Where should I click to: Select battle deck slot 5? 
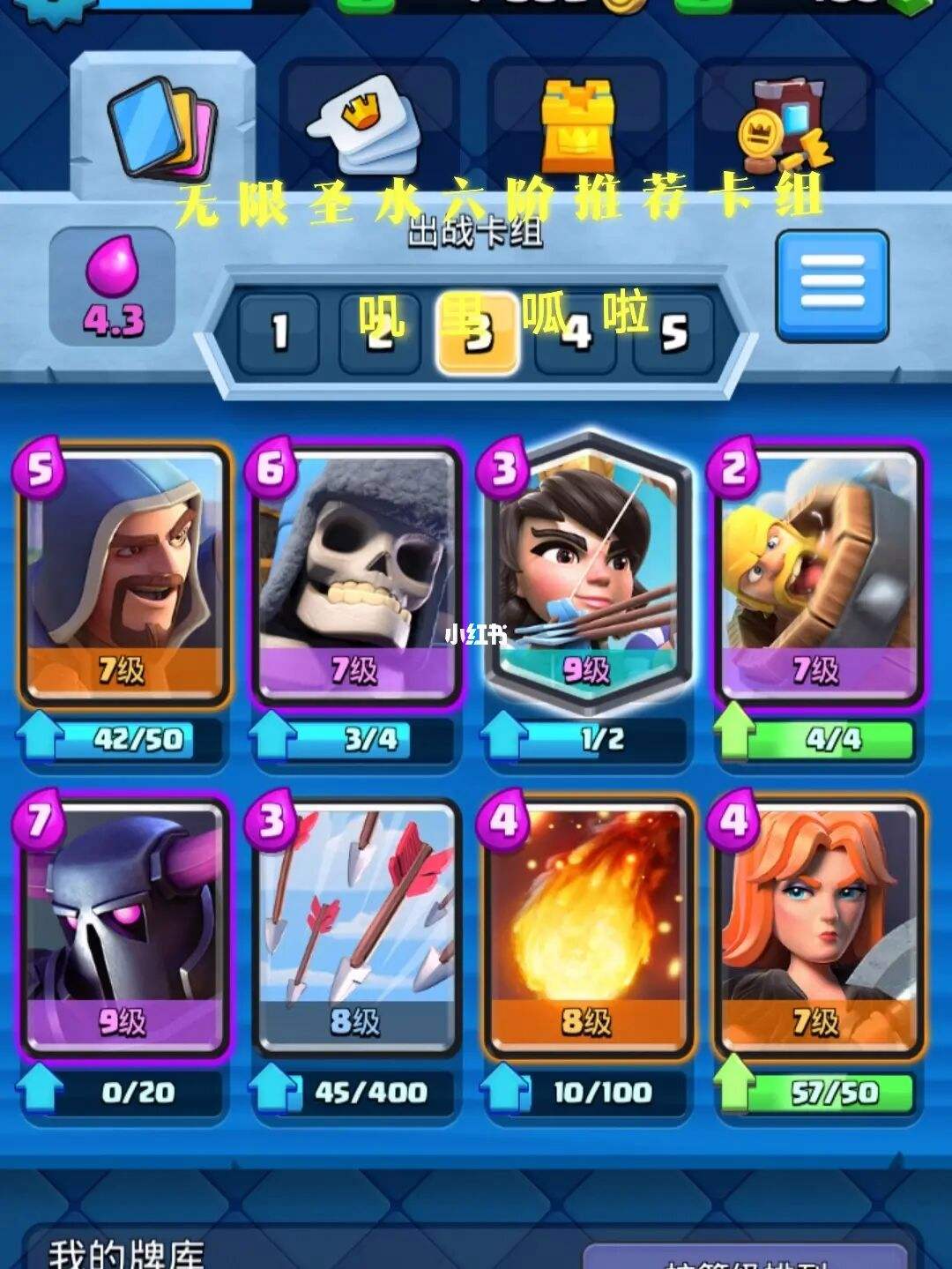(674, 333)
